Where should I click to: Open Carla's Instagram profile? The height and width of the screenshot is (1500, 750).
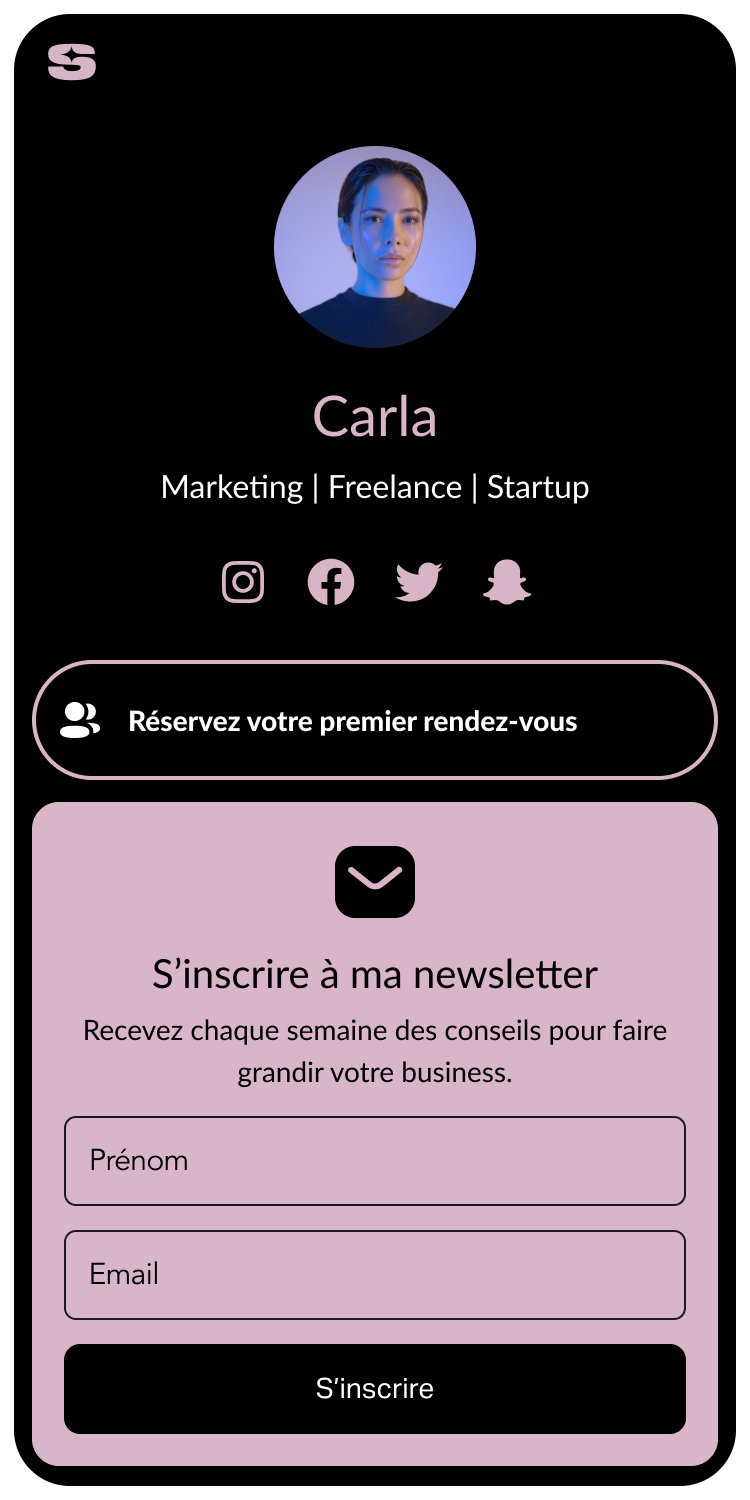click(243, 582)
